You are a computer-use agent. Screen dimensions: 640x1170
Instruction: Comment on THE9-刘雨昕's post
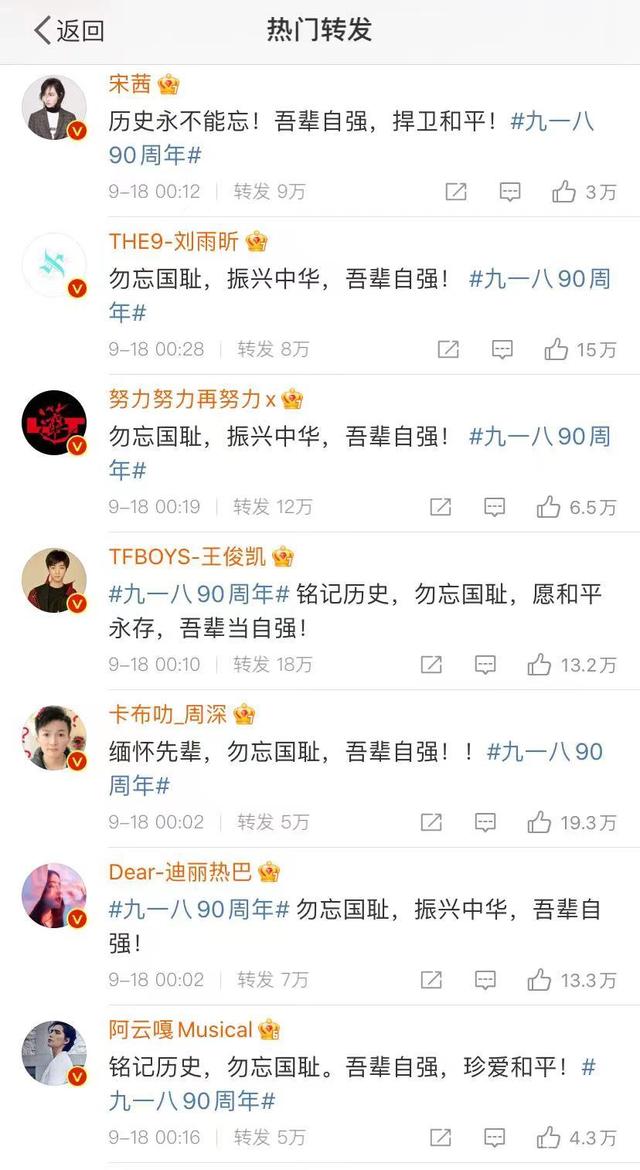pos(502,349)
